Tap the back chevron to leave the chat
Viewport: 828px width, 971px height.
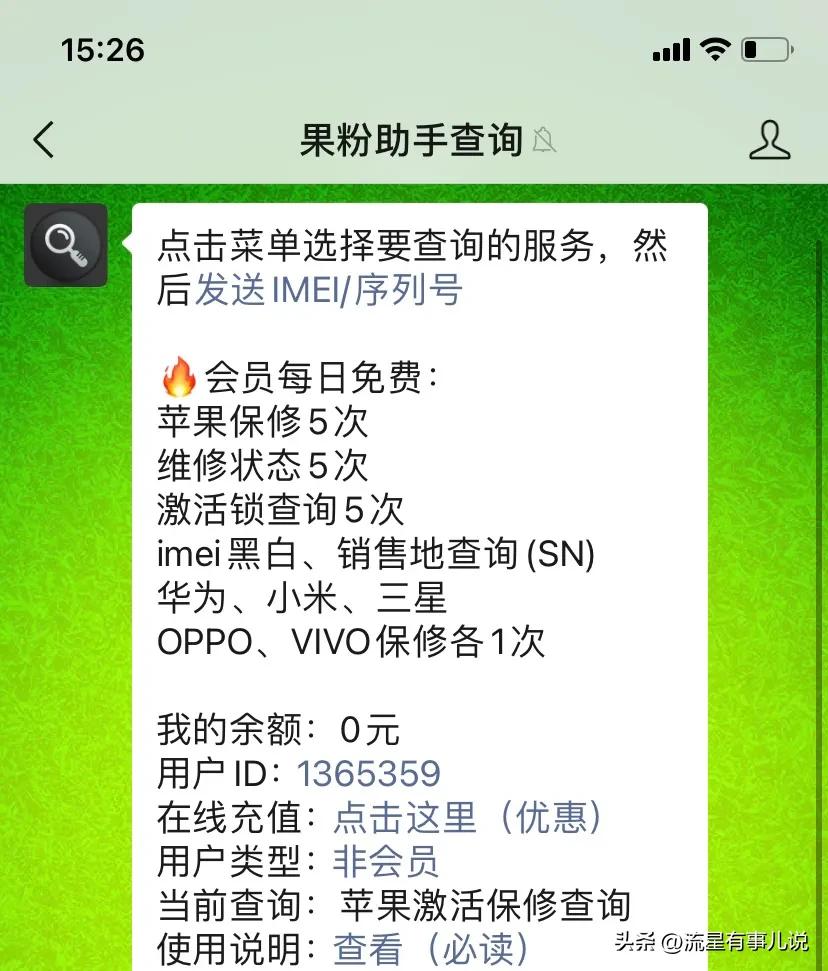pos(42,141)
